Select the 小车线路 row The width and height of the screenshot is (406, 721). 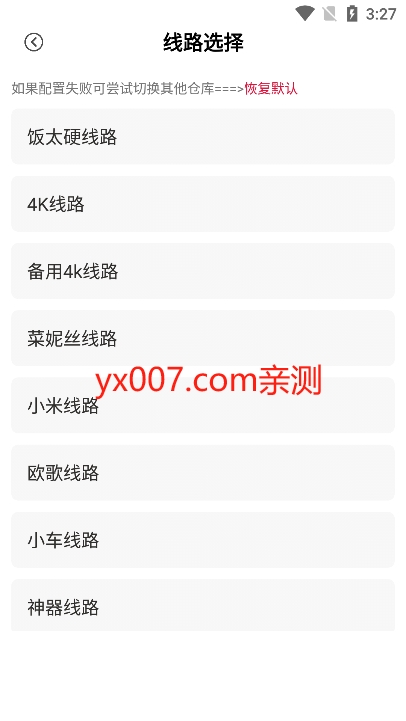(x=203, y=540)
